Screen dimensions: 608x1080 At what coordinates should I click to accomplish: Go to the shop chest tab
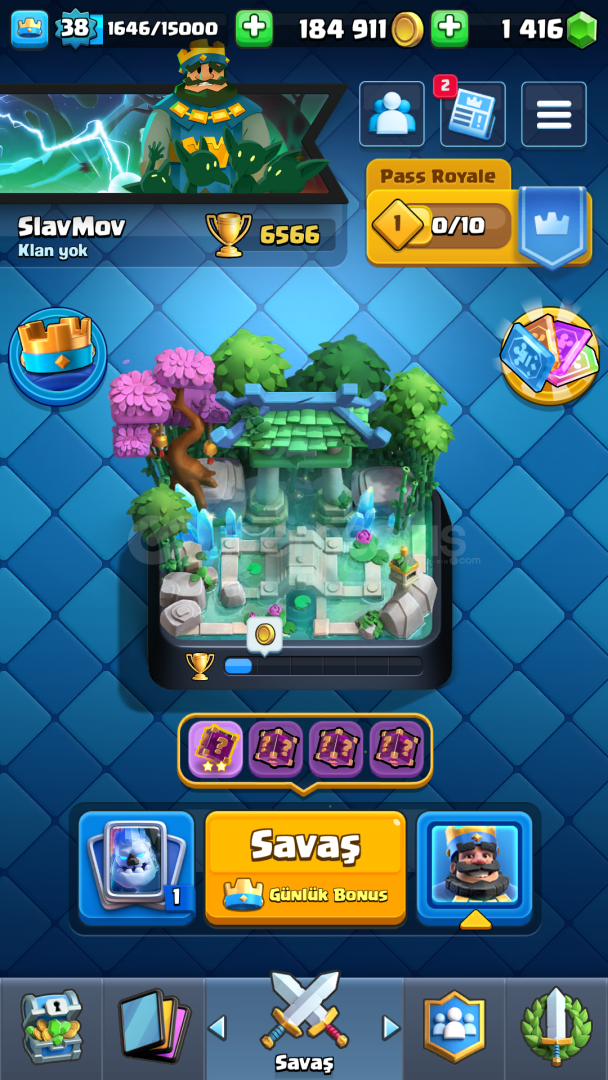51,1028
